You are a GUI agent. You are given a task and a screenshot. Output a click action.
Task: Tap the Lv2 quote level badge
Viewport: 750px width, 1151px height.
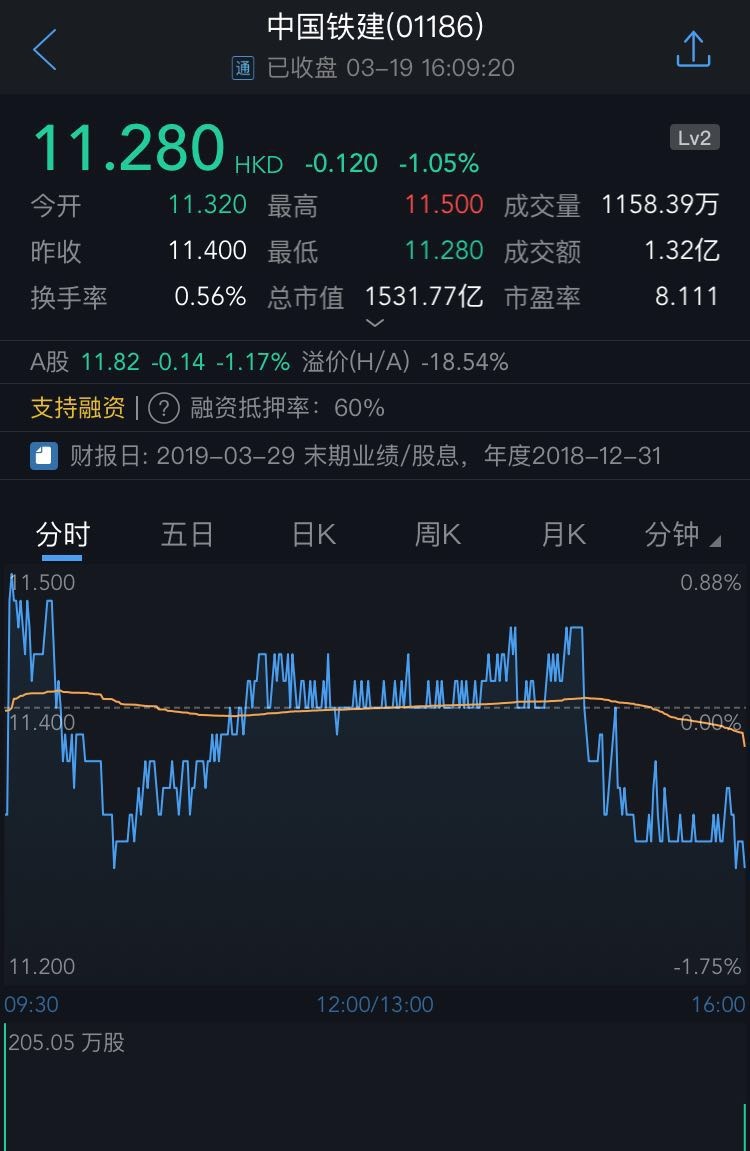(x=694, y=138)
